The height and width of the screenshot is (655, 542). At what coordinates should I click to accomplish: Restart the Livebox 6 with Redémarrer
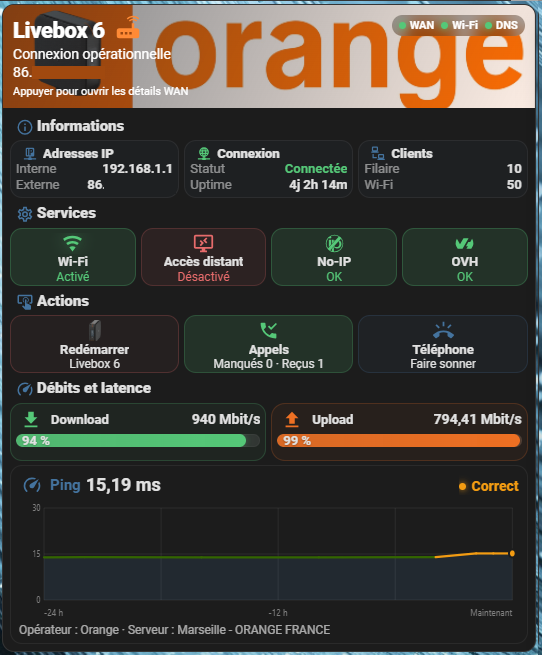(x=94, y=344)
